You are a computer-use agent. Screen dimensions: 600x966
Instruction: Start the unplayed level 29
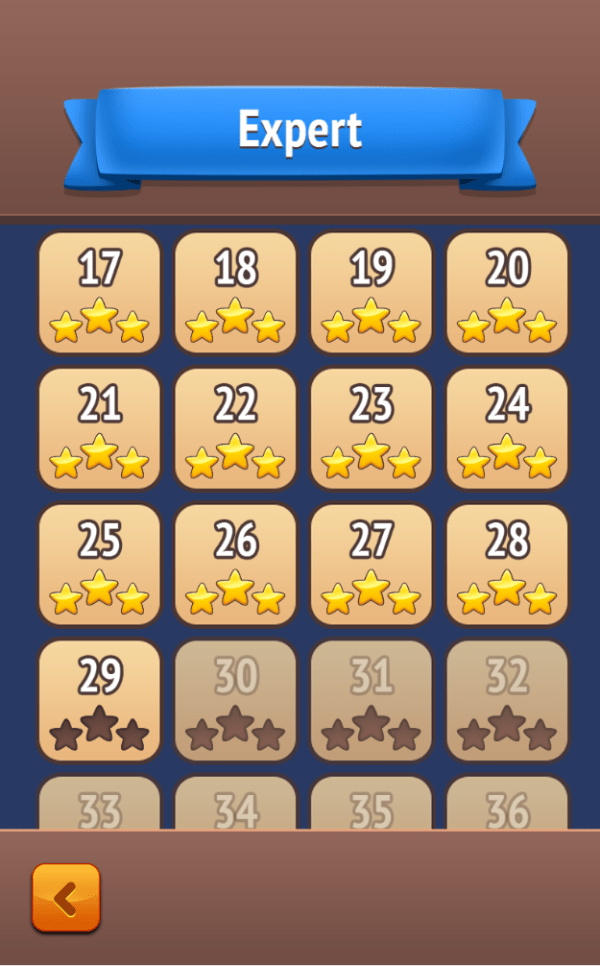99,701
